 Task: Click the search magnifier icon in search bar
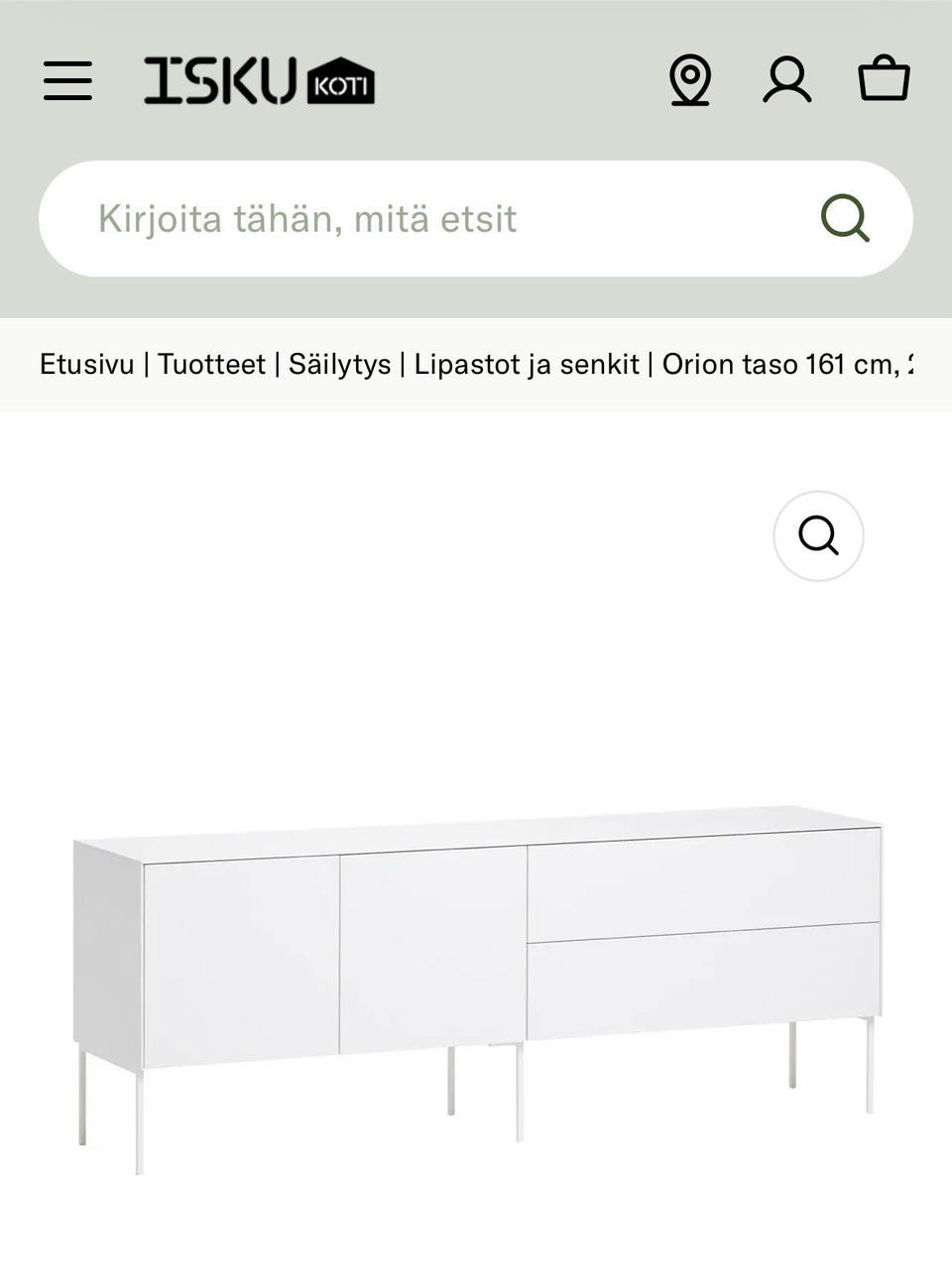point(848,217)
